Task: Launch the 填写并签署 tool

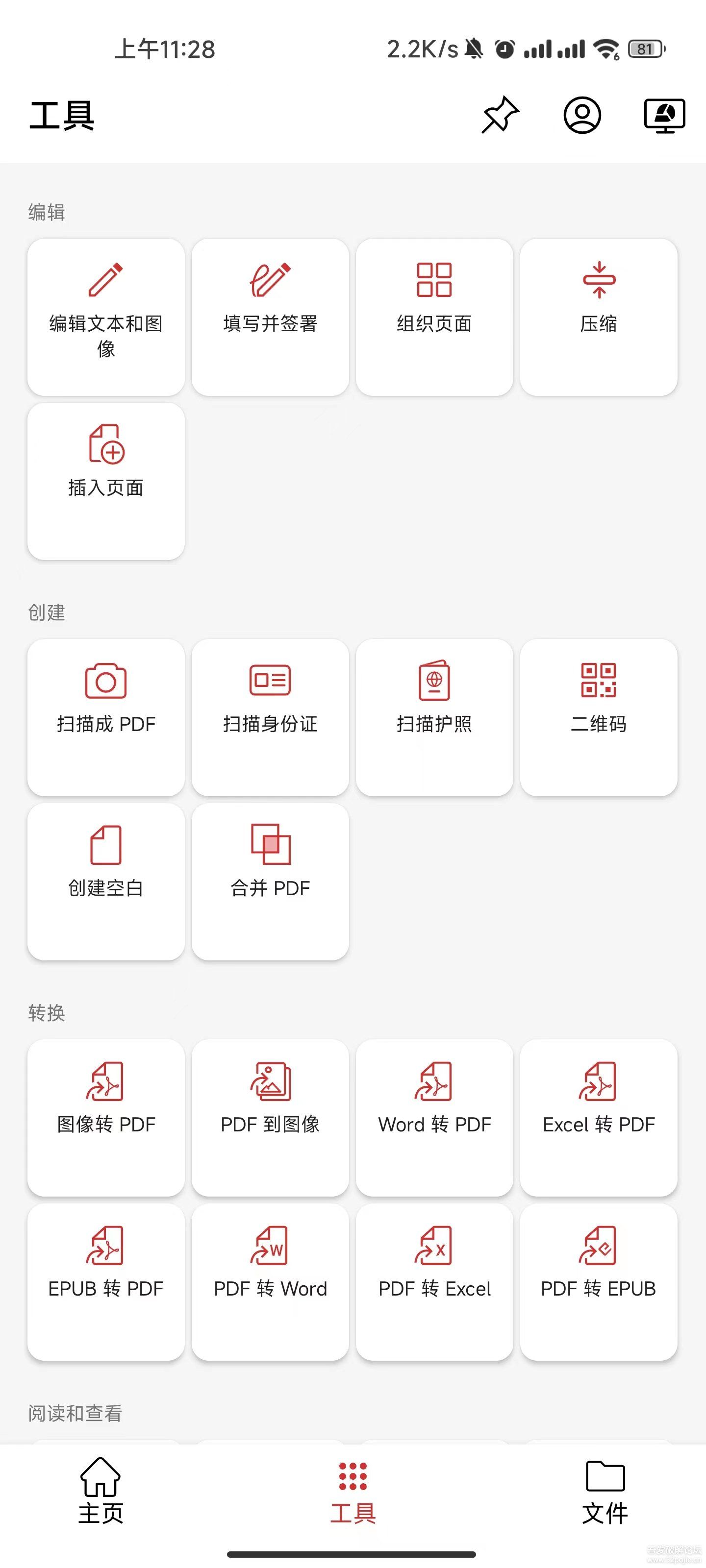Action: 271,317
